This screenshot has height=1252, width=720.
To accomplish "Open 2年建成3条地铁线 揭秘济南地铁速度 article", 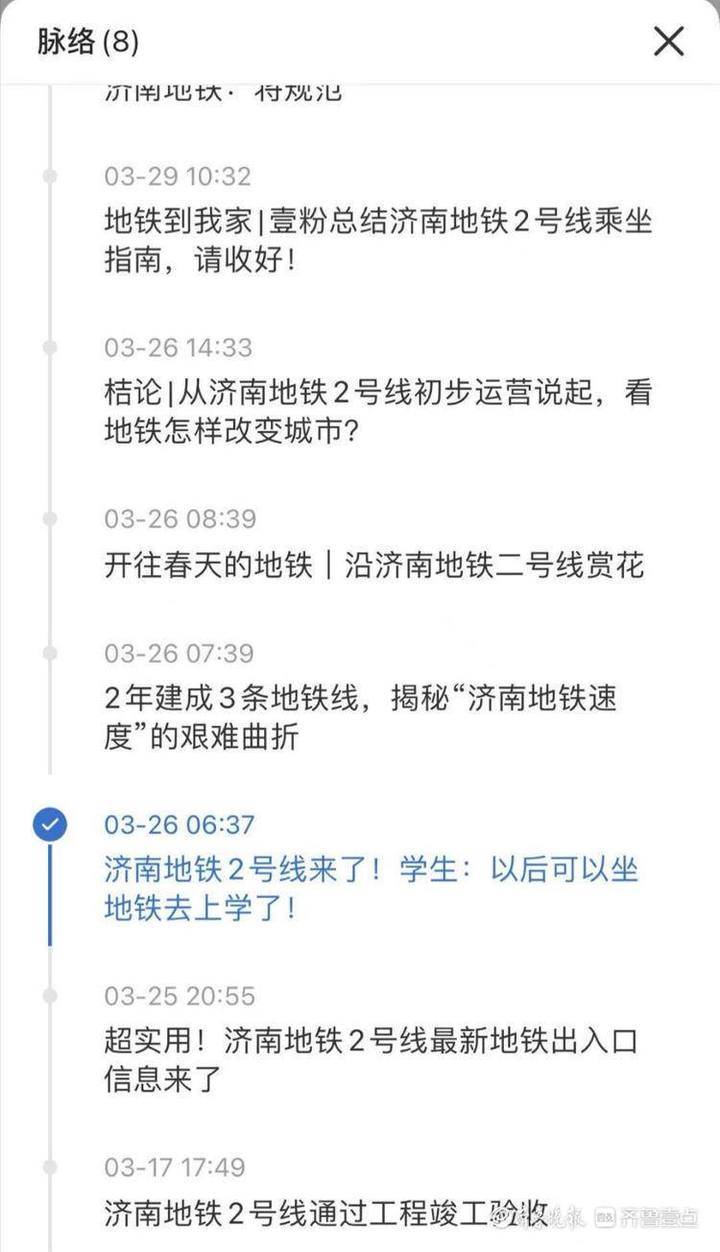I will (360, 717).
